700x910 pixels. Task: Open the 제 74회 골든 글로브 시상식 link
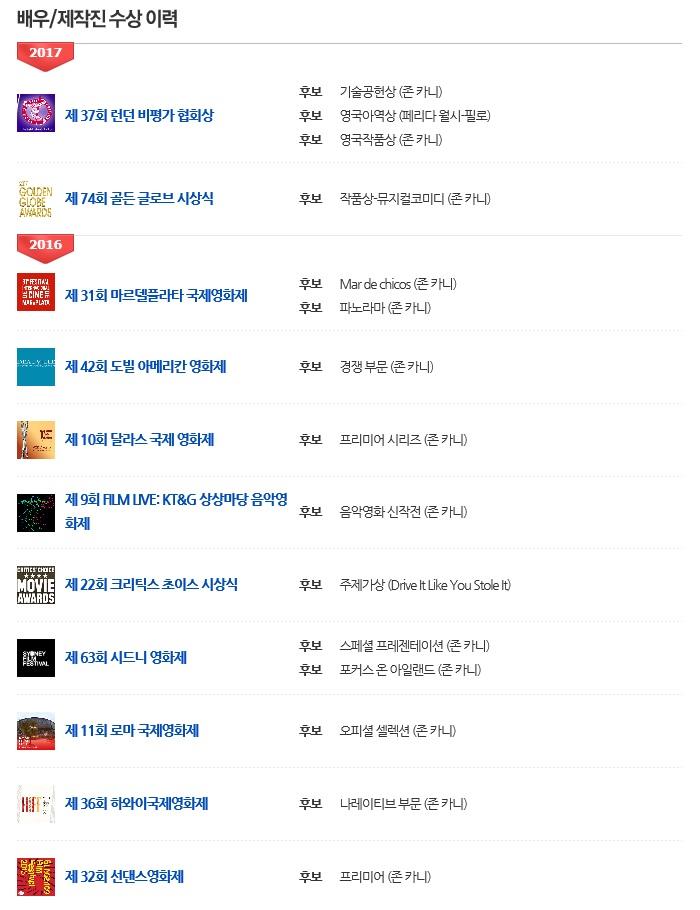point(139,198)
